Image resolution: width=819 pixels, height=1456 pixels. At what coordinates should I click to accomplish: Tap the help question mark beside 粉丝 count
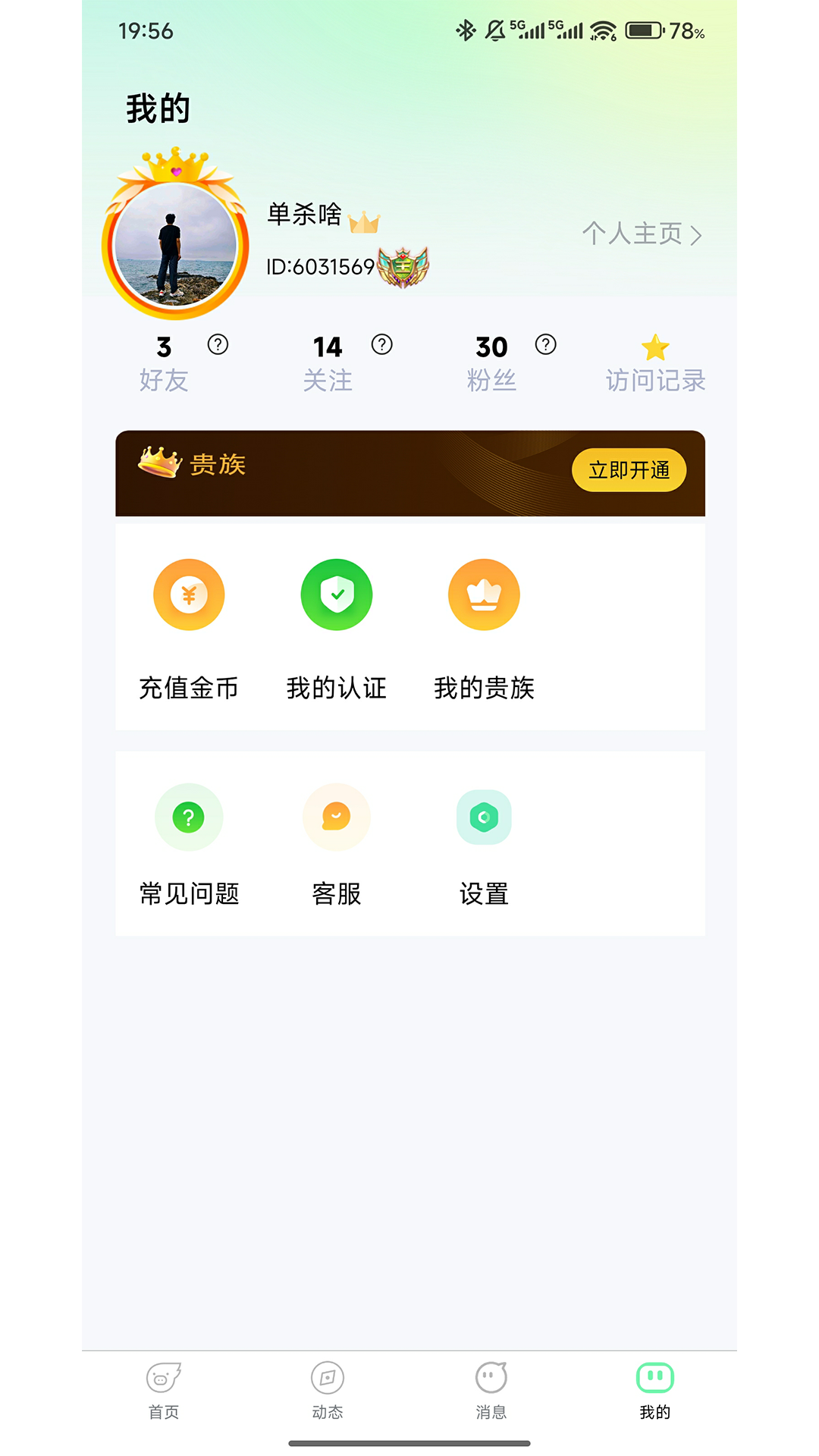point(545,346)
